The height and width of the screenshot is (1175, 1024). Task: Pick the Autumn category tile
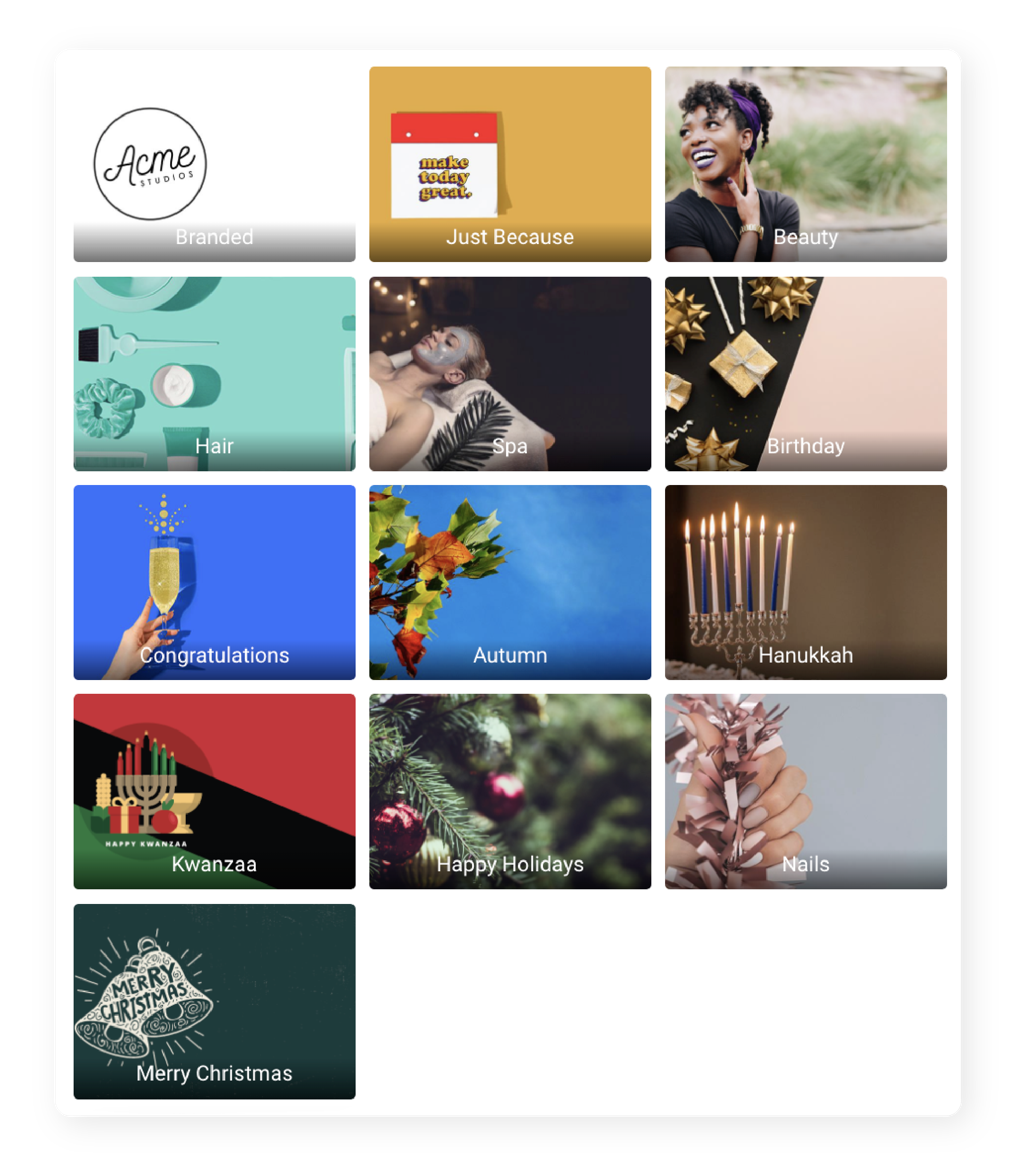(510, 582)
